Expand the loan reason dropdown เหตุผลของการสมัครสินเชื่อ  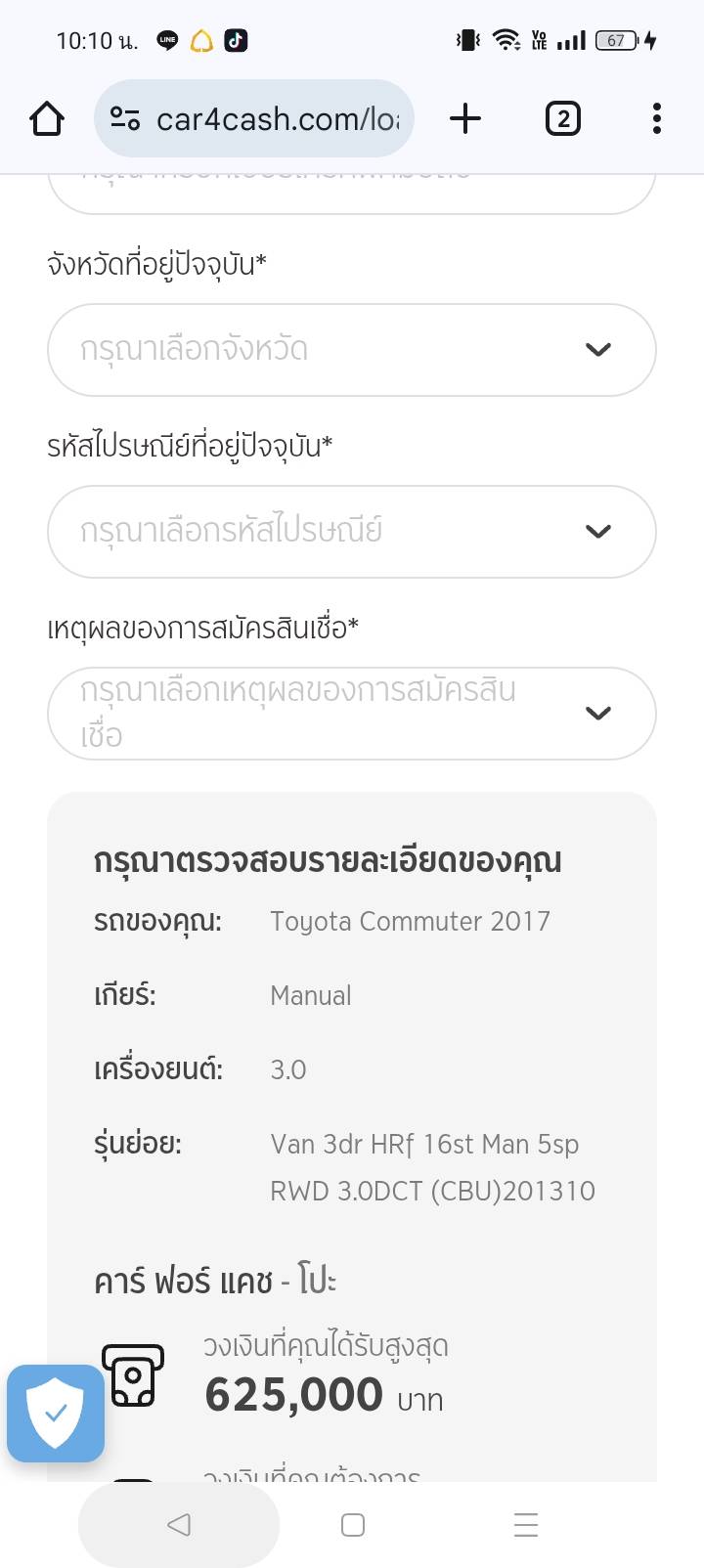point(351,714)
